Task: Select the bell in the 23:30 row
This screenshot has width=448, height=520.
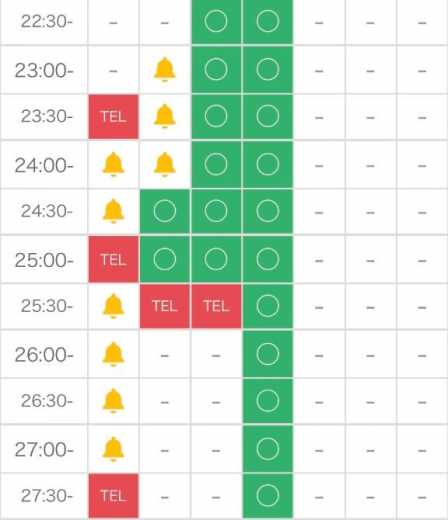Action: (165, 116)
